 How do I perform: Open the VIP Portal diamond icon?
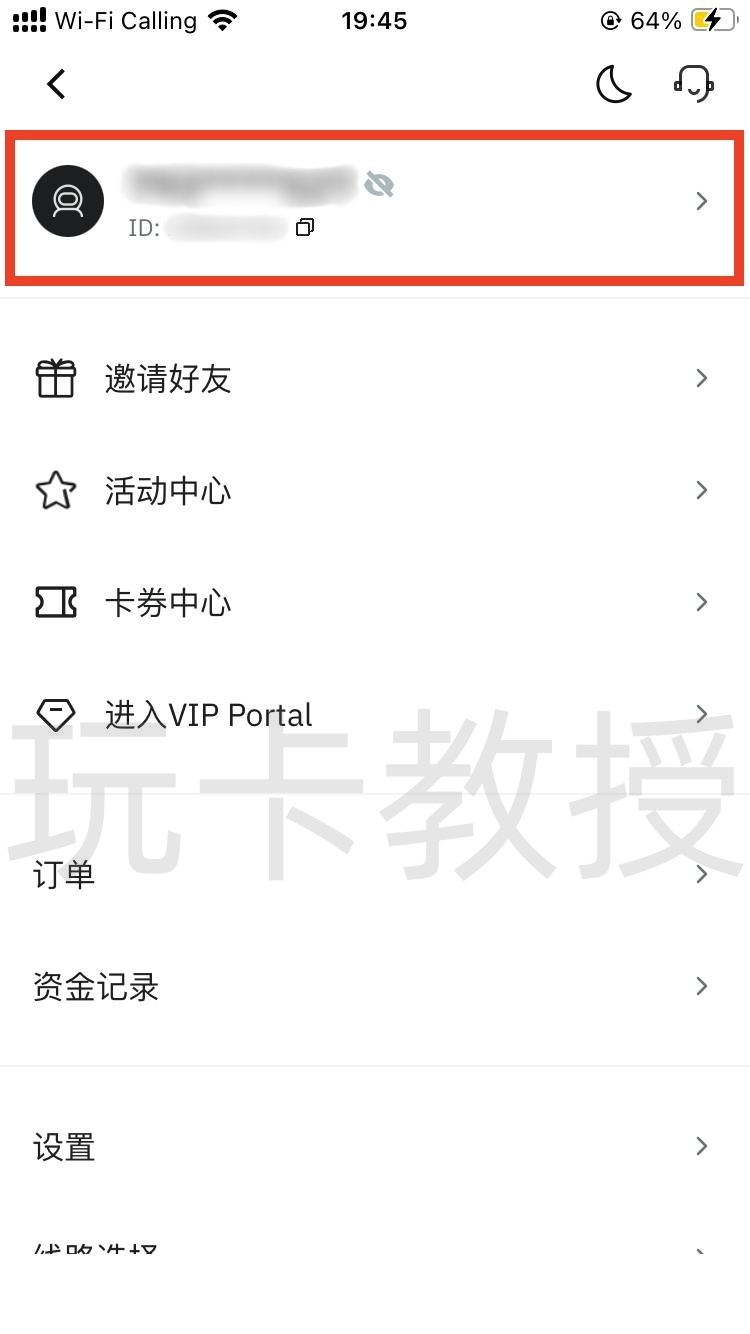[x=56, y=714]
